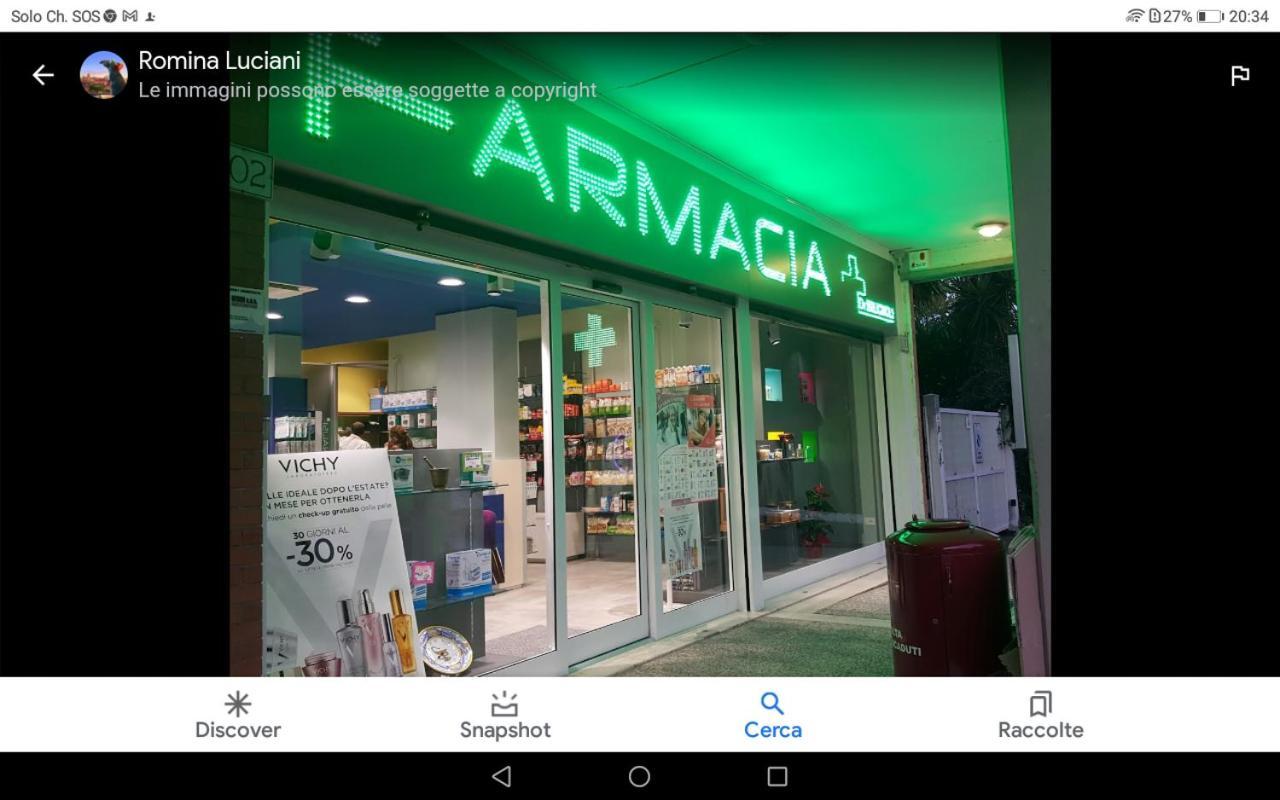Image resolution: width=1280 pixels, height=800 pixels.
Task: Report this photo with the flag icon
Action: point(1240,75)
